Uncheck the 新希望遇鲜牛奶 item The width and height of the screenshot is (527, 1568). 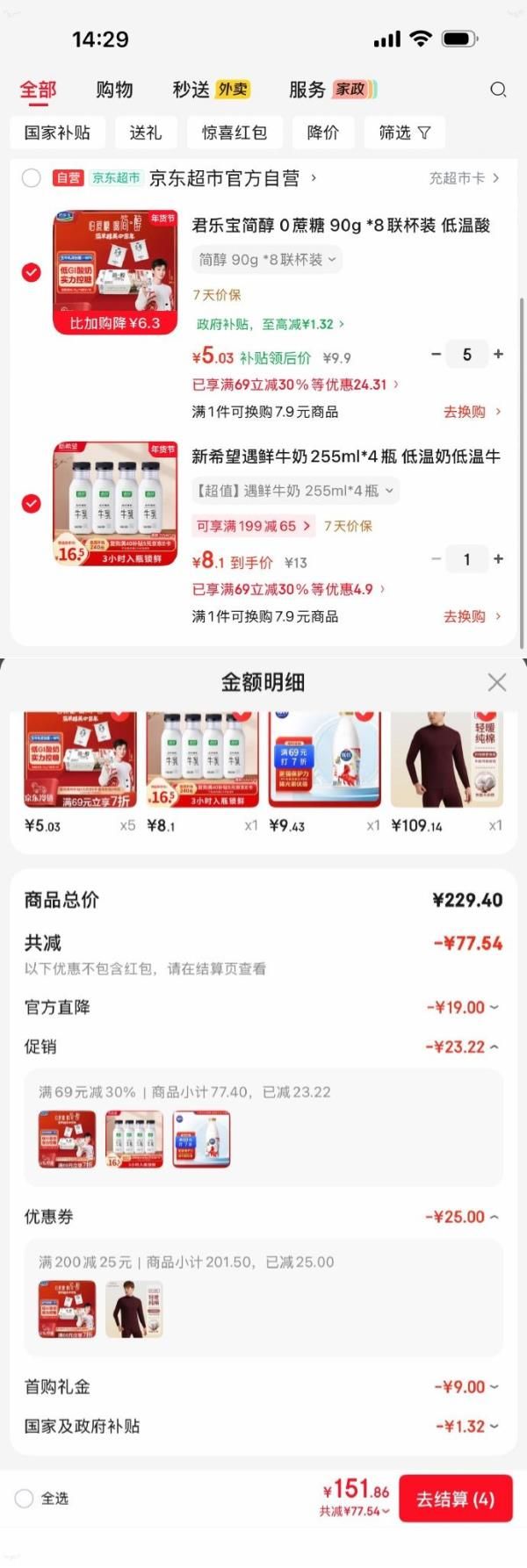click(32, 503)
